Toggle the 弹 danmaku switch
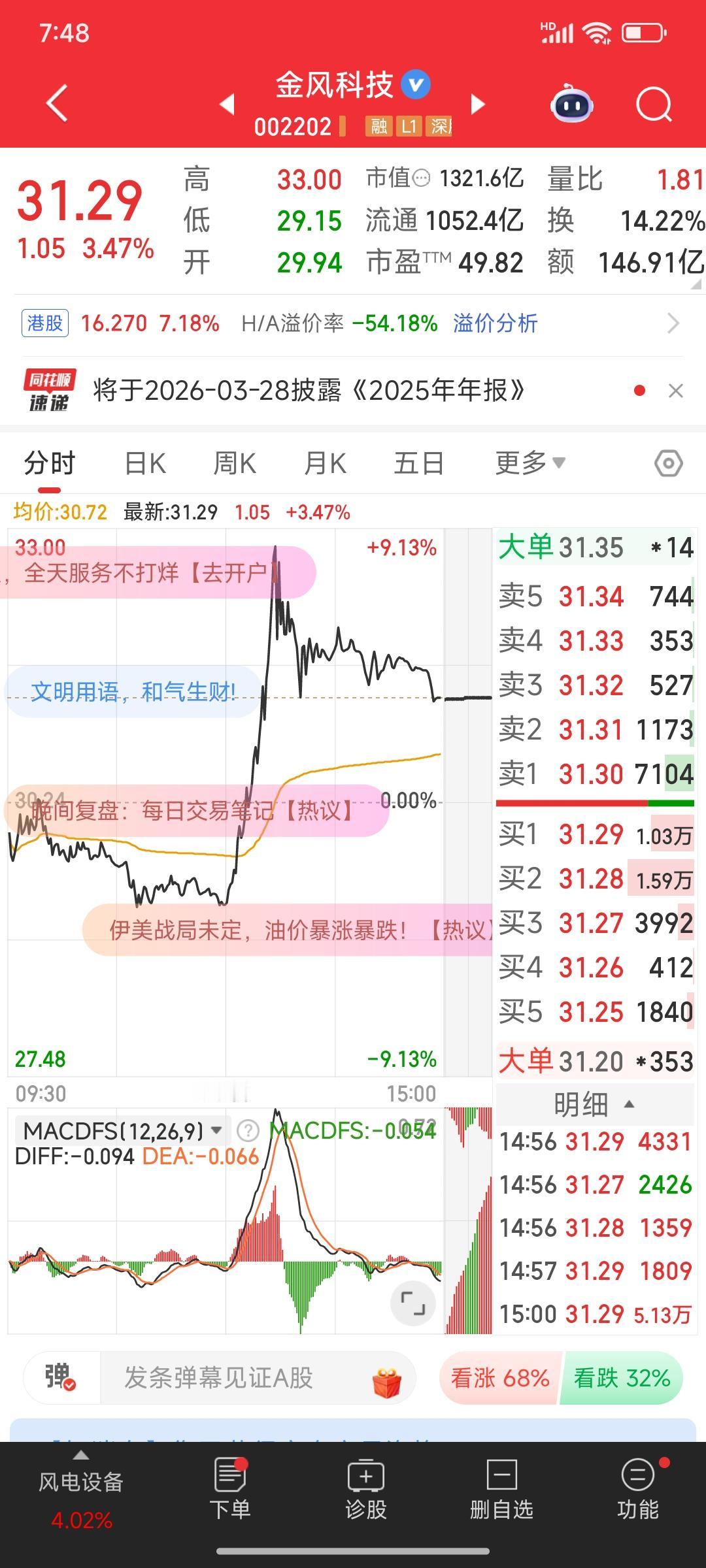This screenshot has width=706, height=1568. point(63,1379)
